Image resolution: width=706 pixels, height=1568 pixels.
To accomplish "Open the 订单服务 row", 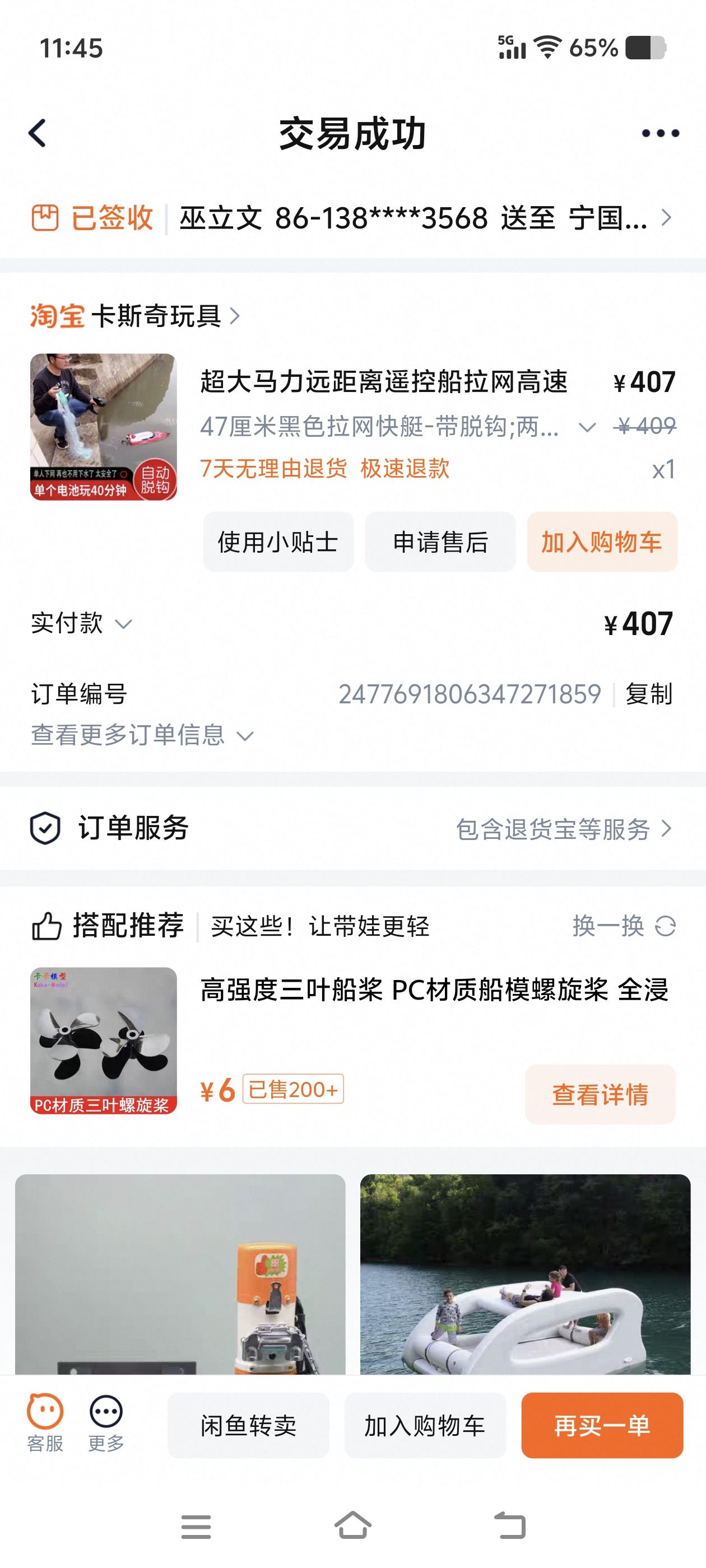I will coord(352,828).
